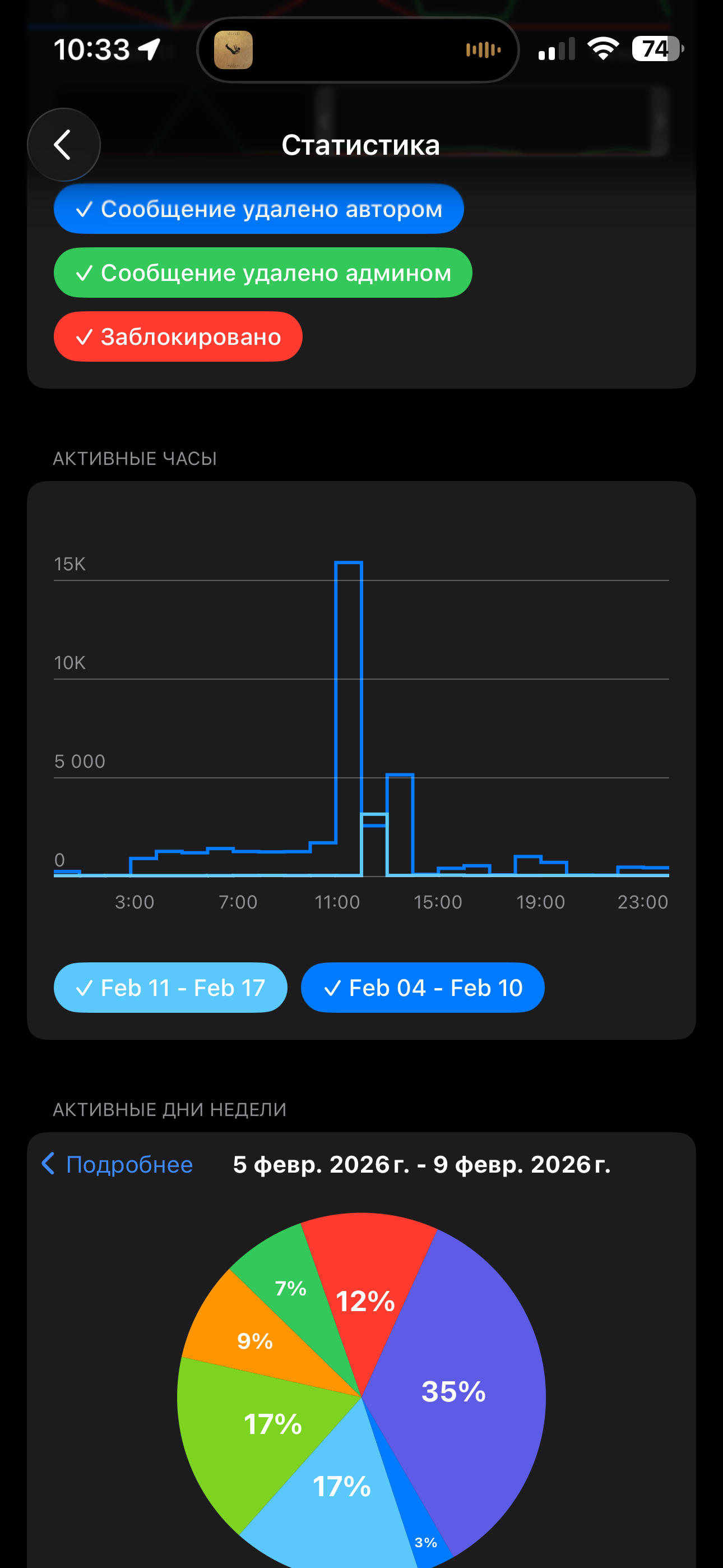Open the Подробнее link for weekdays
Screen dimensions: 723x1568
118,1164
